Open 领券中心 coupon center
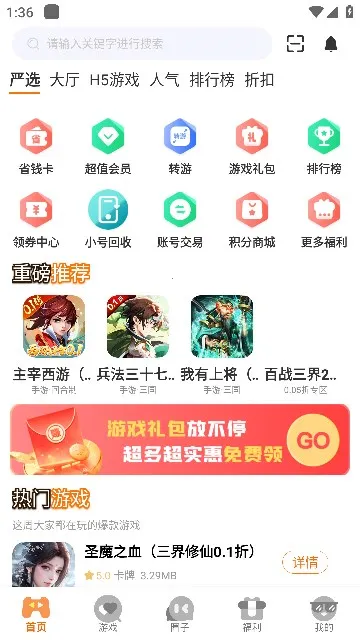Viewport: 360px width, 640px height. pyautogui.click(x=36, y=220)
